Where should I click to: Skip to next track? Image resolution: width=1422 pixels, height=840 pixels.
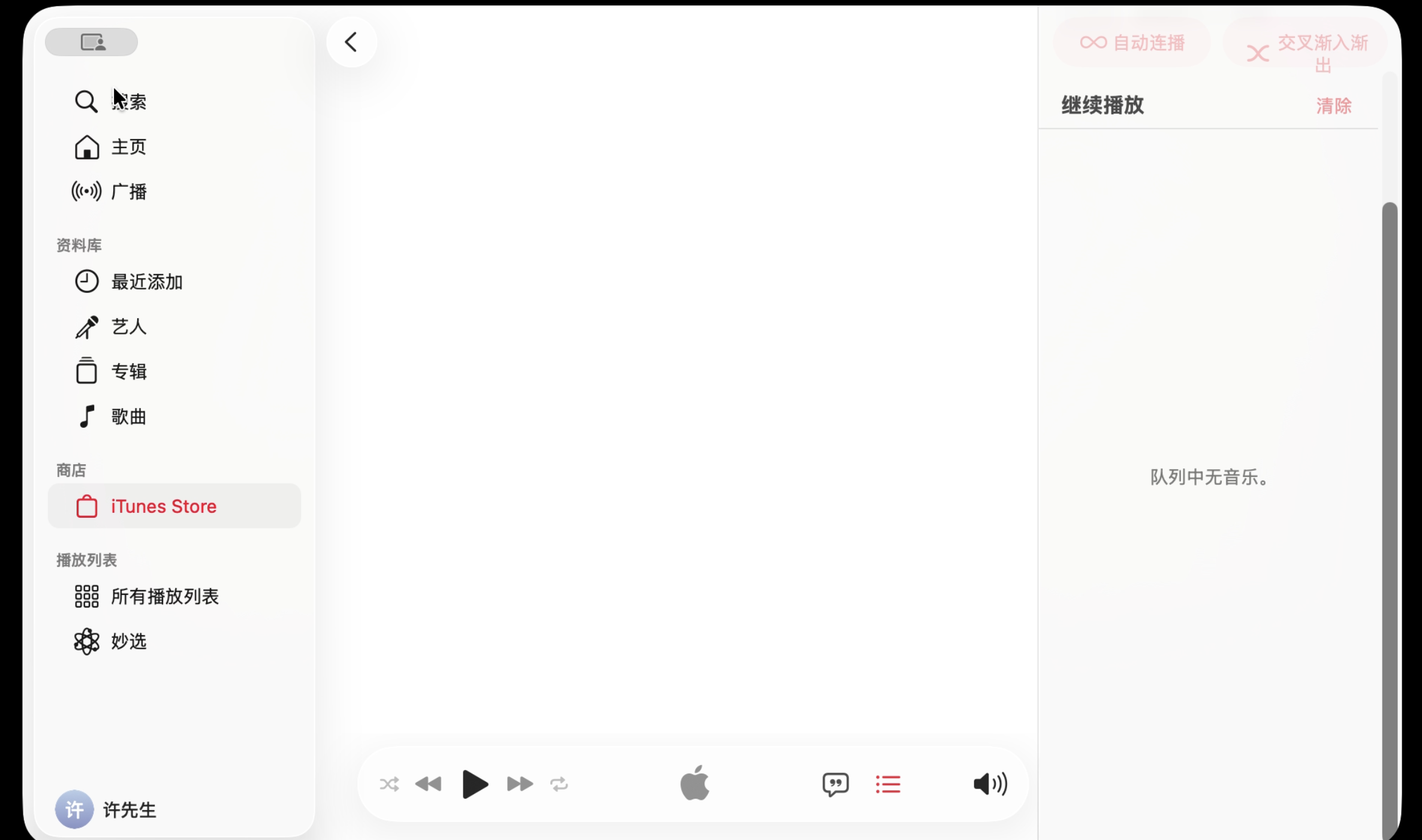[x=520, y=784]
